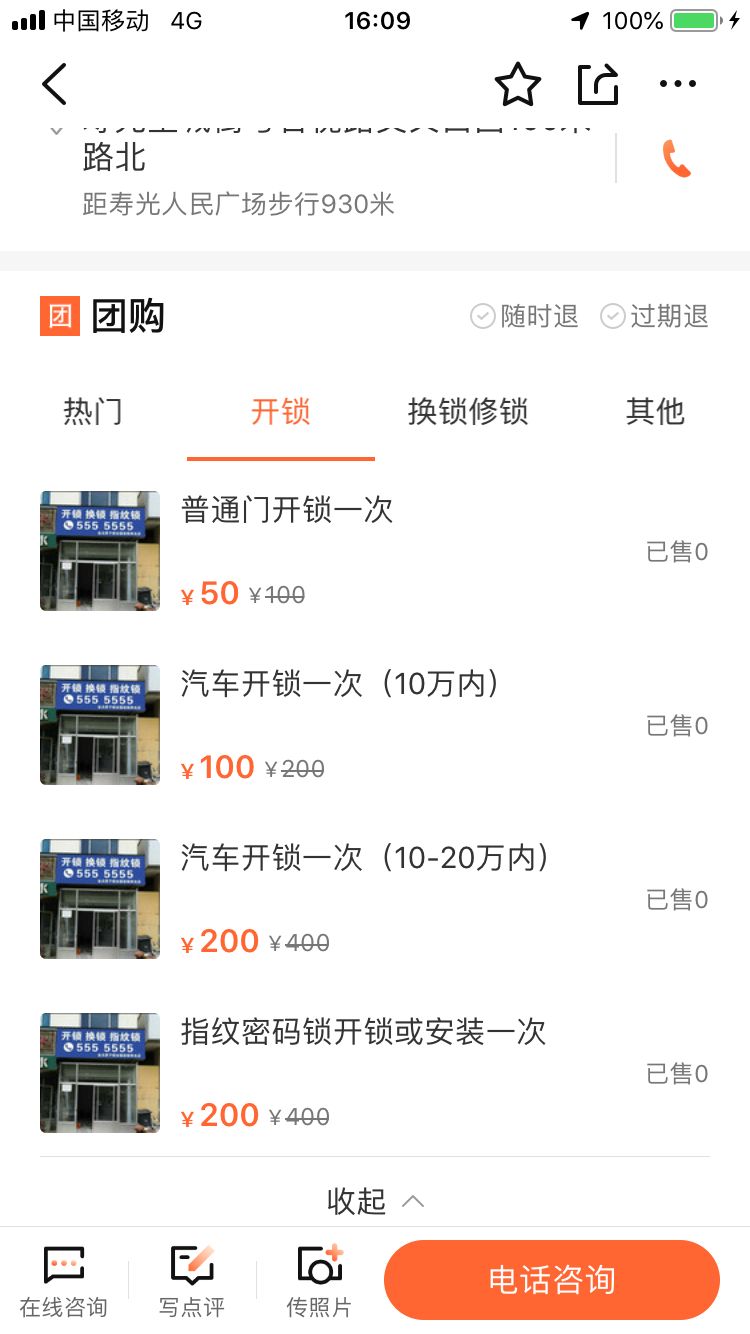This screenshot has height=1334, width=750.
Task: Select the 开锁 tab
Action: coord(281,412)
